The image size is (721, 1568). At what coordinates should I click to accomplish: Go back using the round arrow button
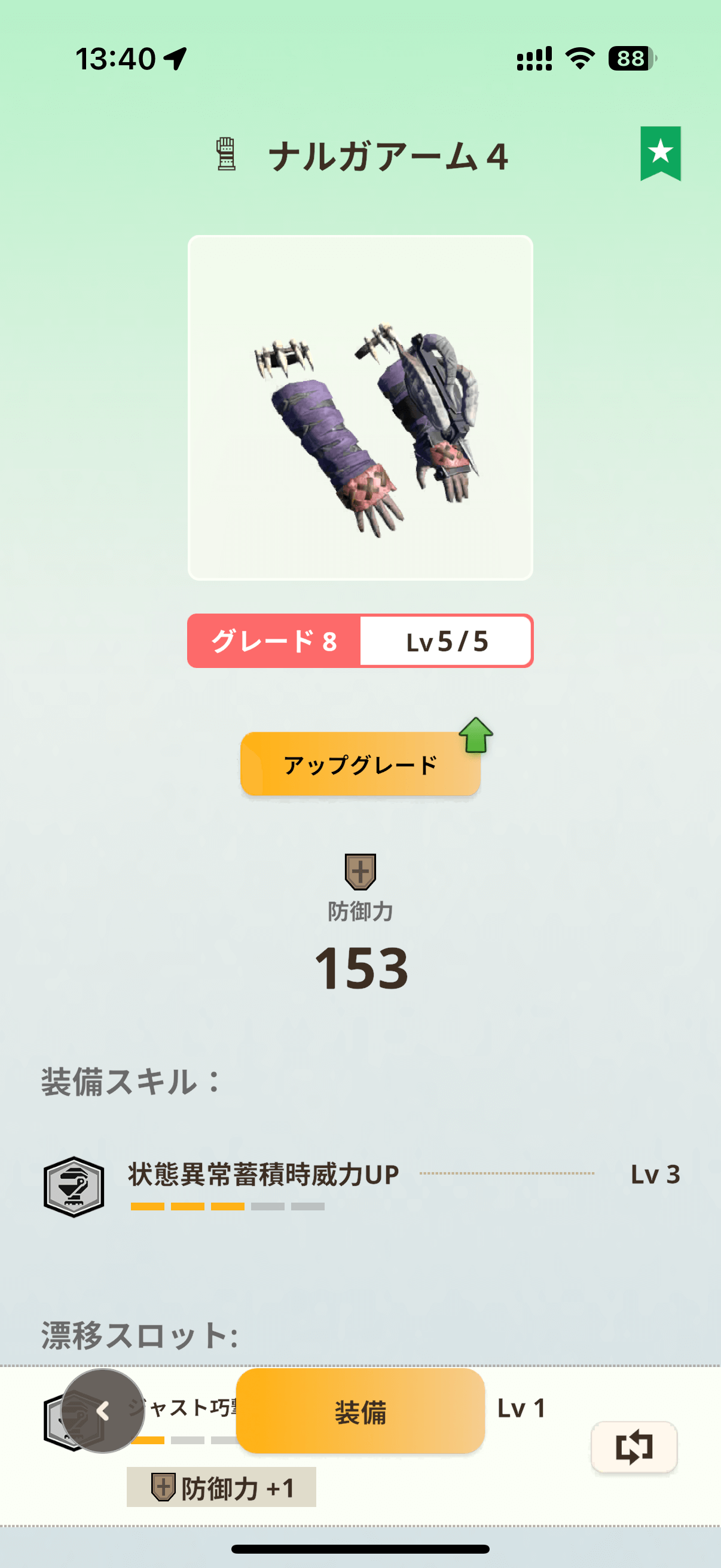103,1411
